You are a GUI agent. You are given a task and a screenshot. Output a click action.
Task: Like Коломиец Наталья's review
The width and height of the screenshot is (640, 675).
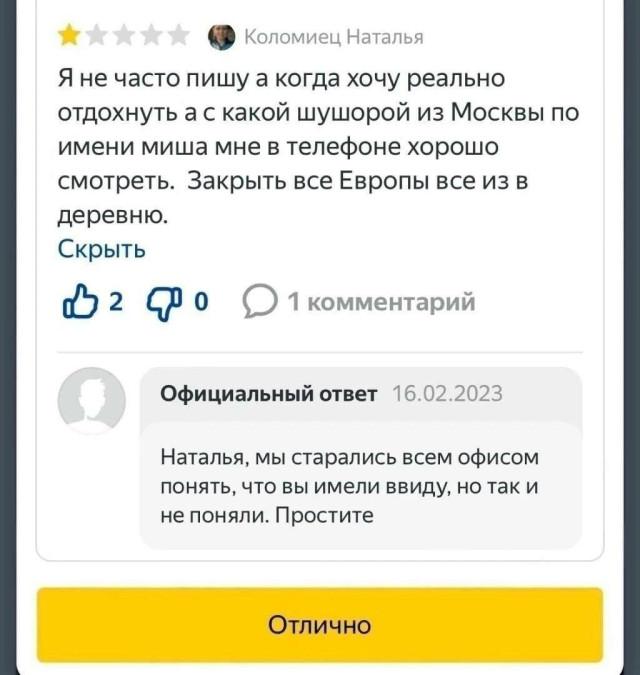(78, 301)
